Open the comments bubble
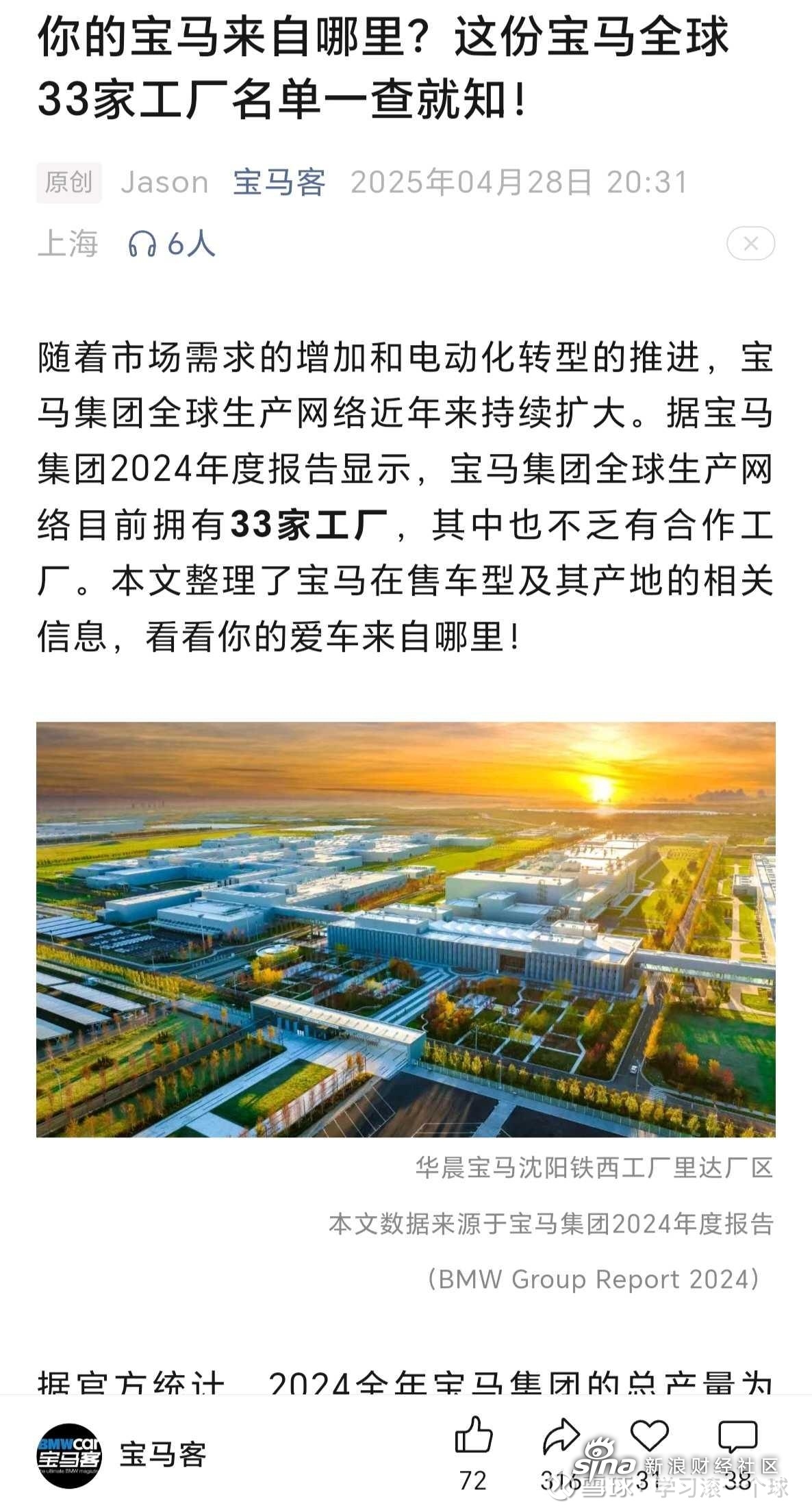Image resolution: width=812 pixels, height=1512 pixels. point(737,1437)
